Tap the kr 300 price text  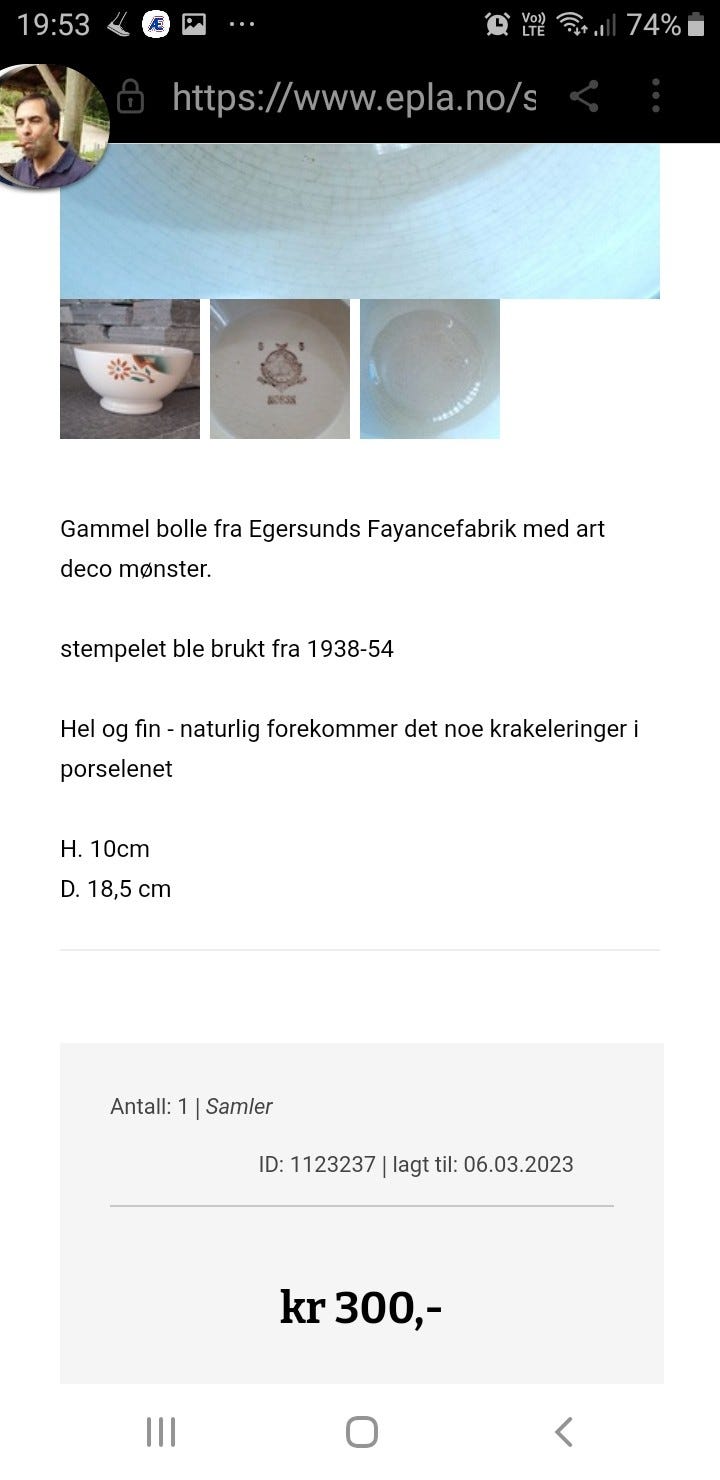click(x=360, y=1306)
